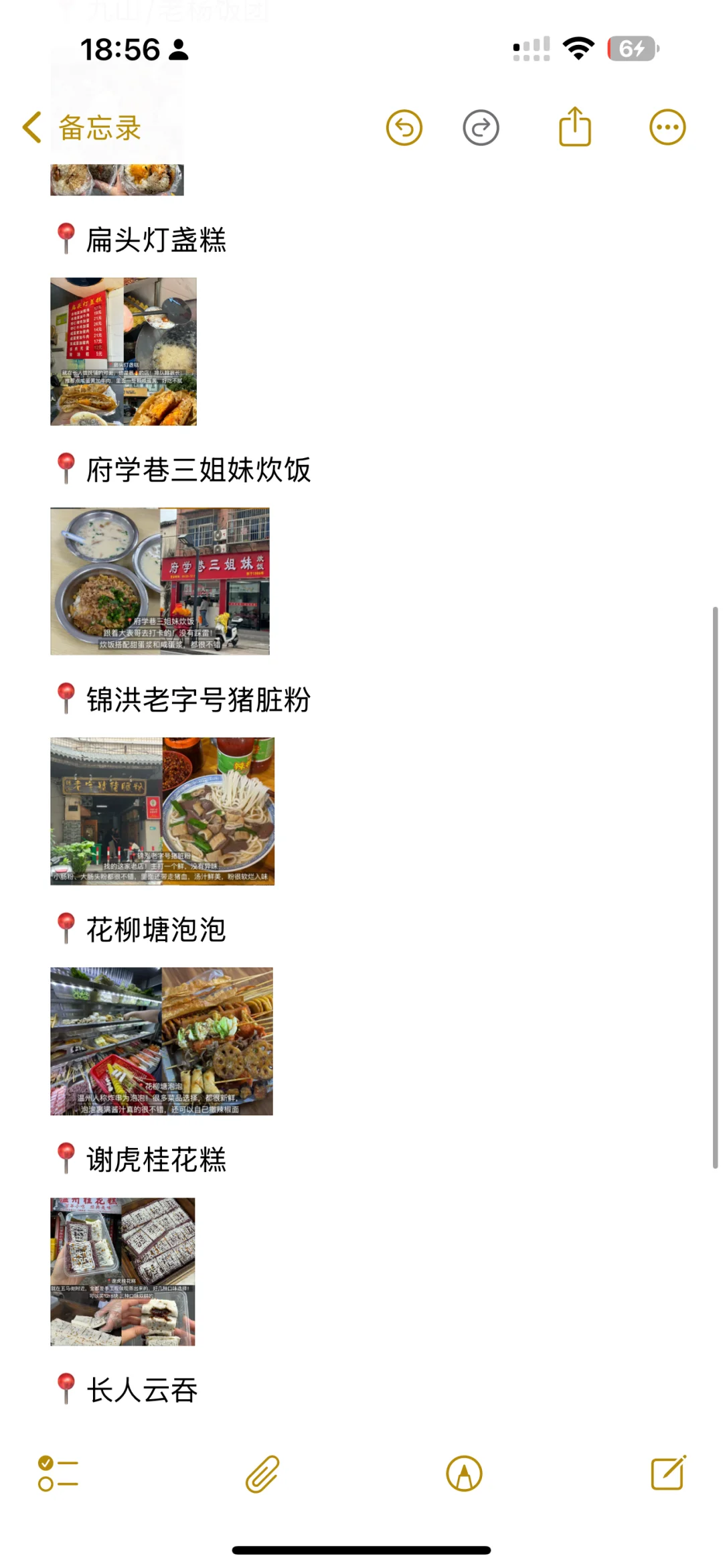Go back to 备忘录 list
The height and width of the screenshot is (1568, 723).
[82, 127]
